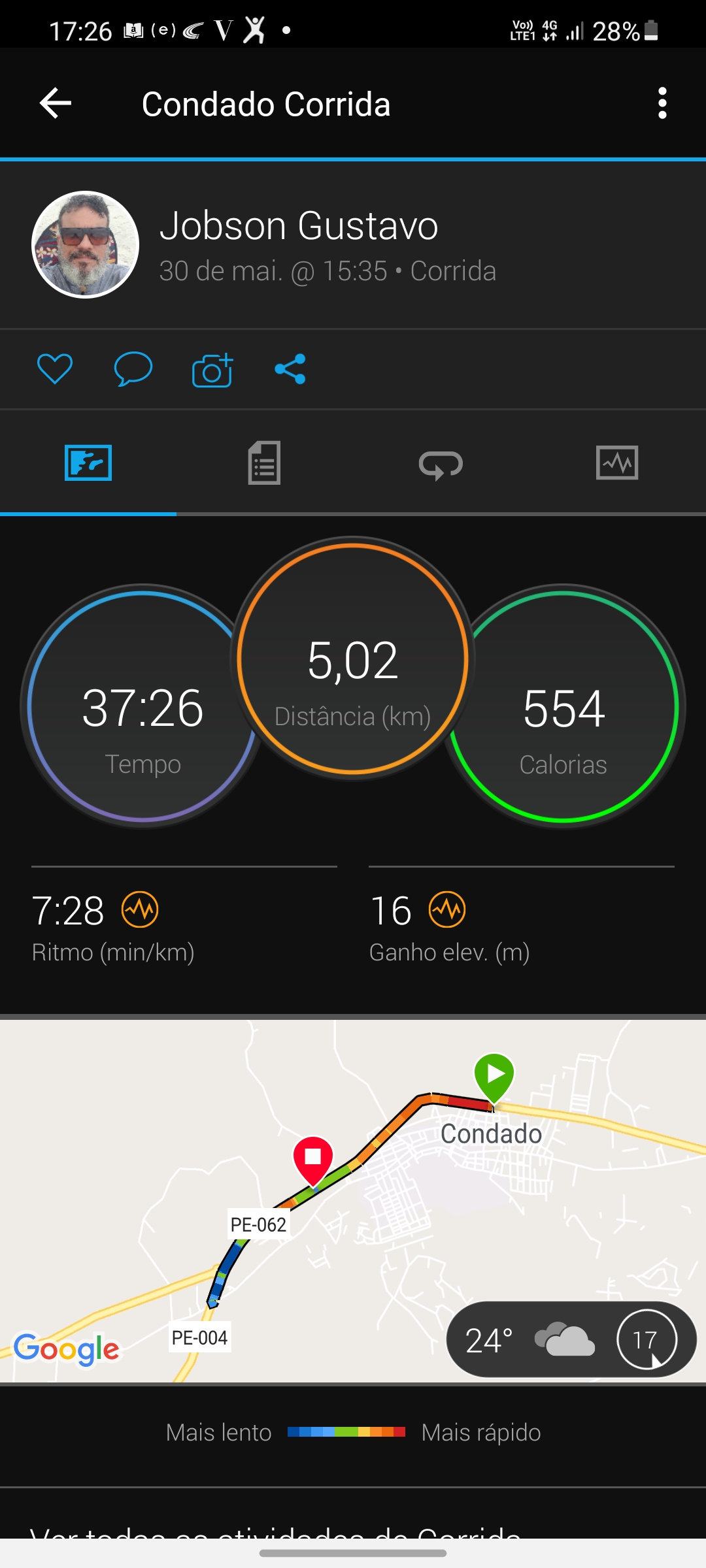Open the route map of Condado
Viewport: 706px width, 1568px height.
pyautogui.click(x=353, y=1200)
